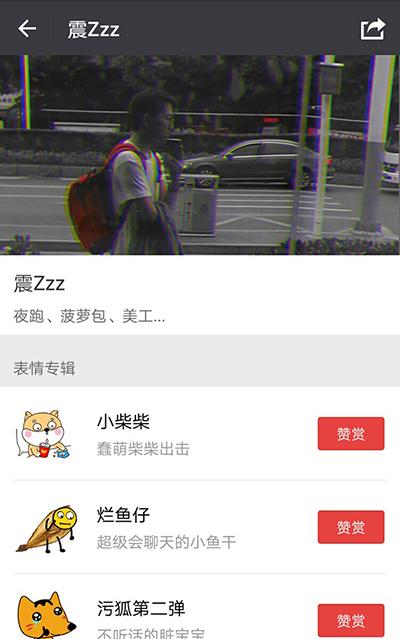Tap 赞赏 for 小柴柴 sticker pack

351,434
